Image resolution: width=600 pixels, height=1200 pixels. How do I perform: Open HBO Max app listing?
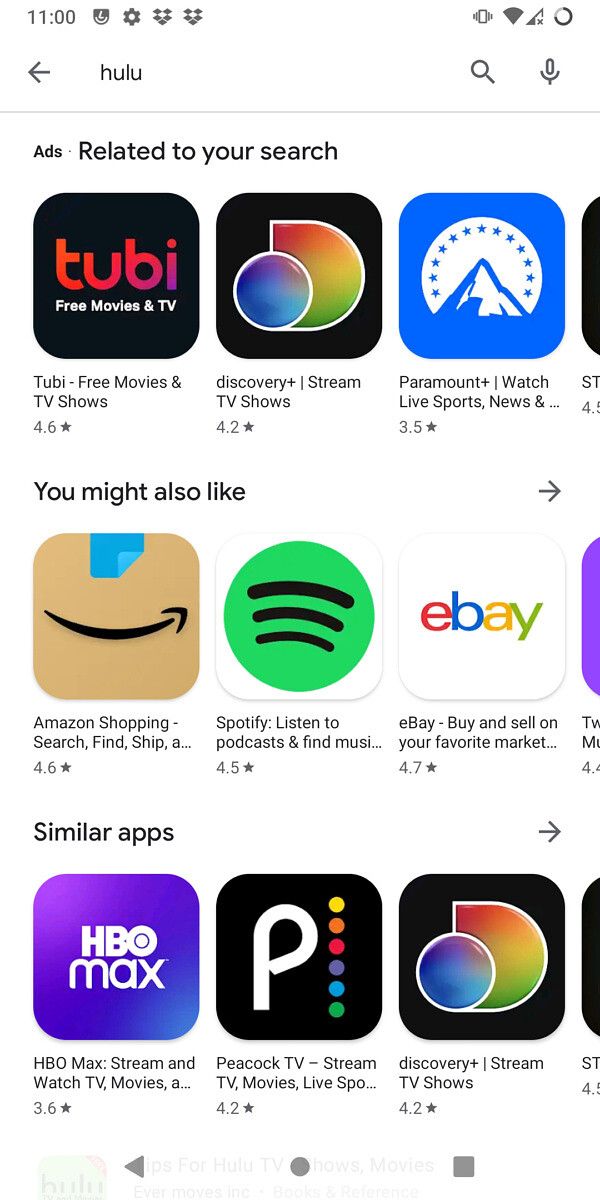[116, 957]
